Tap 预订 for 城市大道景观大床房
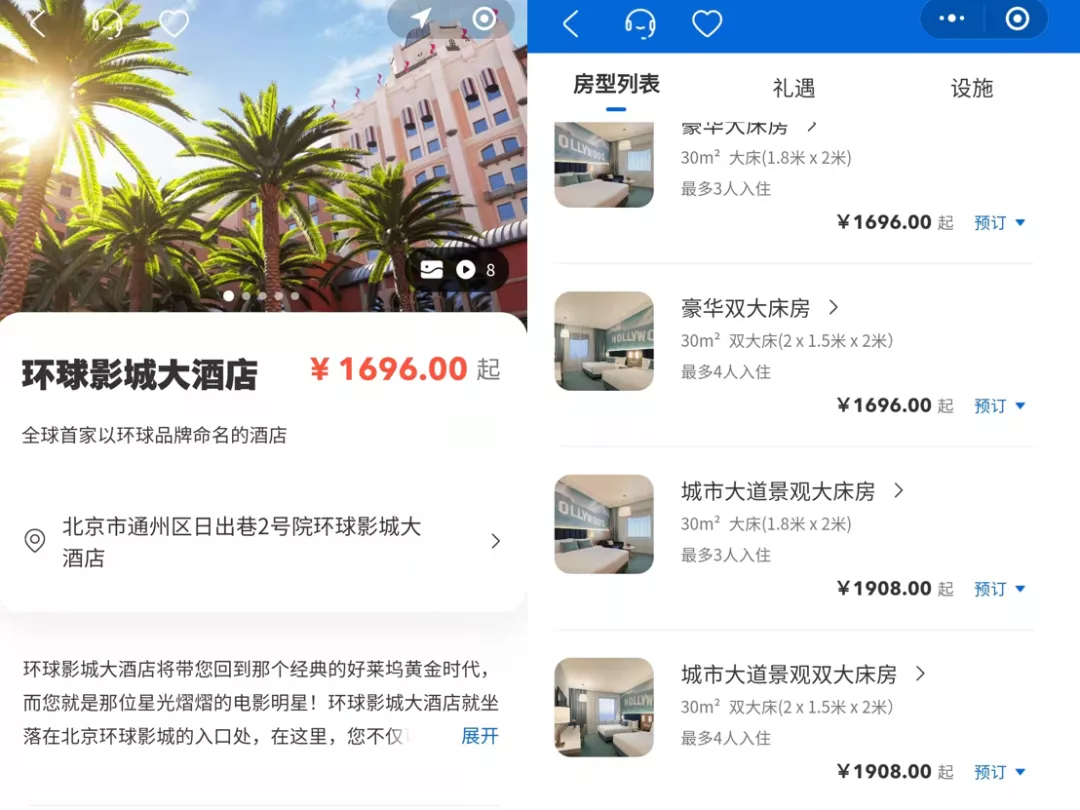Screen dimensions: 1080x810 999,588
